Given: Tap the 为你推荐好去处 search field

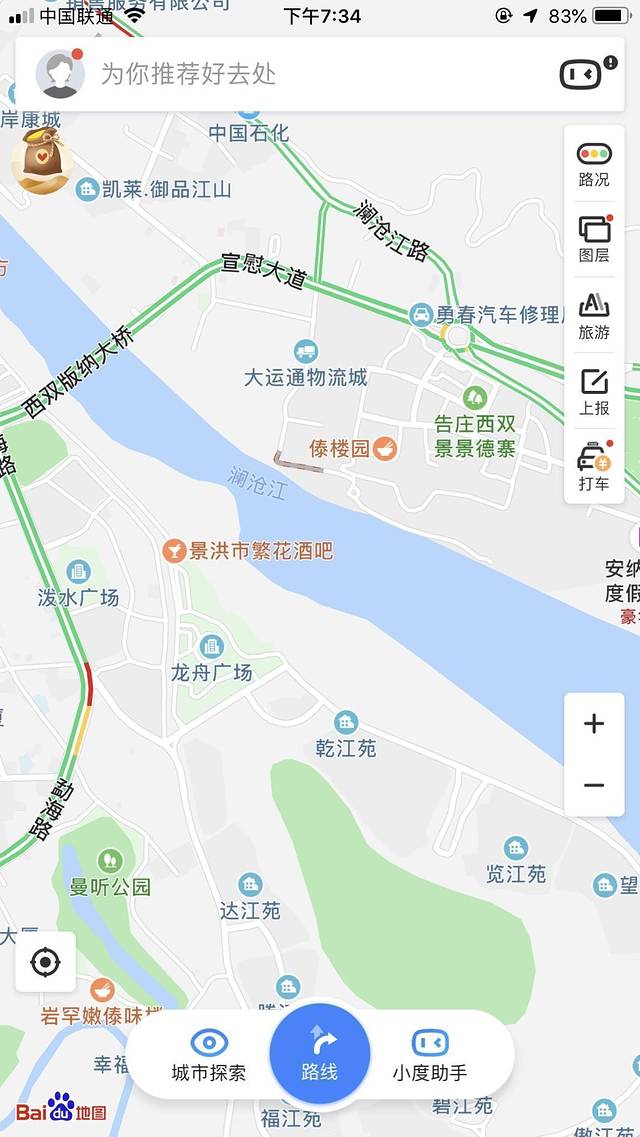Looking at the screenshot, I should click(300, 74).
